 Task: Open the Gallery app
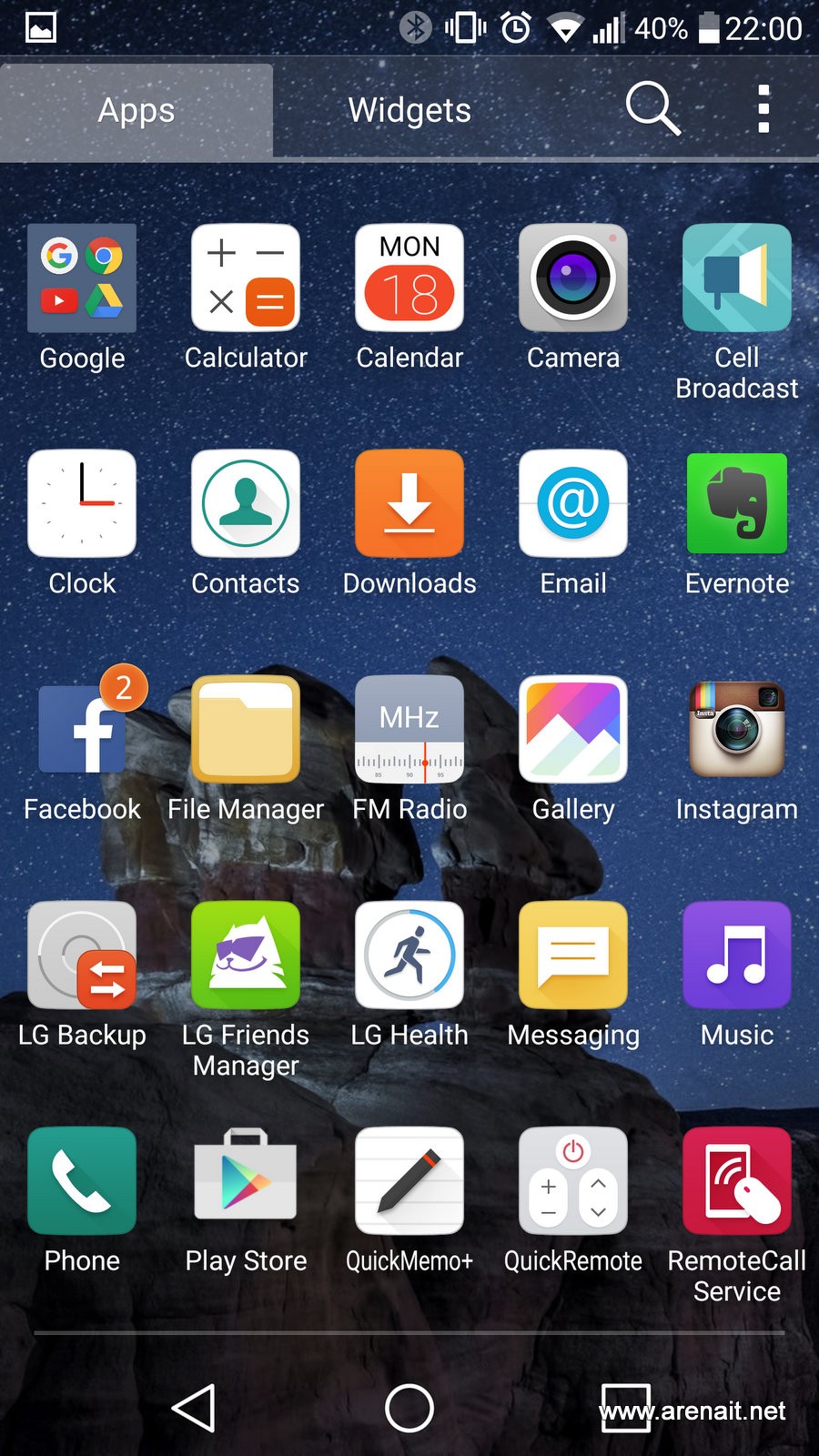(573, 729)
